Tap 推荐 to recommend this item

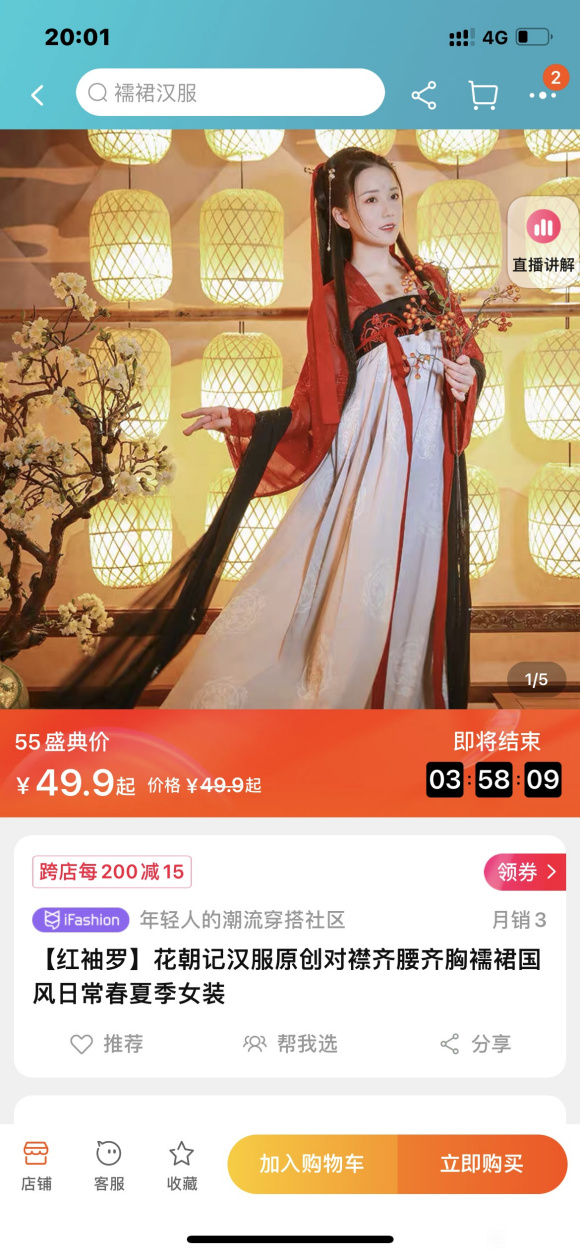(x=107, y=1044)
